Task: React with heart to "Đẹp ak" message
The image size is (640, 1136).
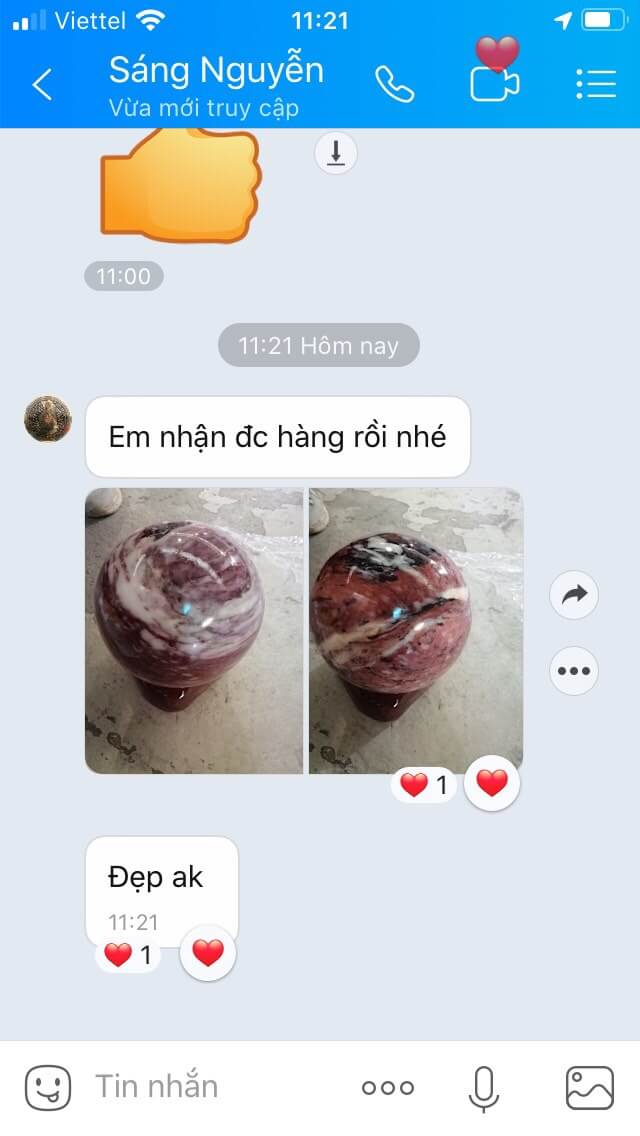Action: tap(208, 953)
